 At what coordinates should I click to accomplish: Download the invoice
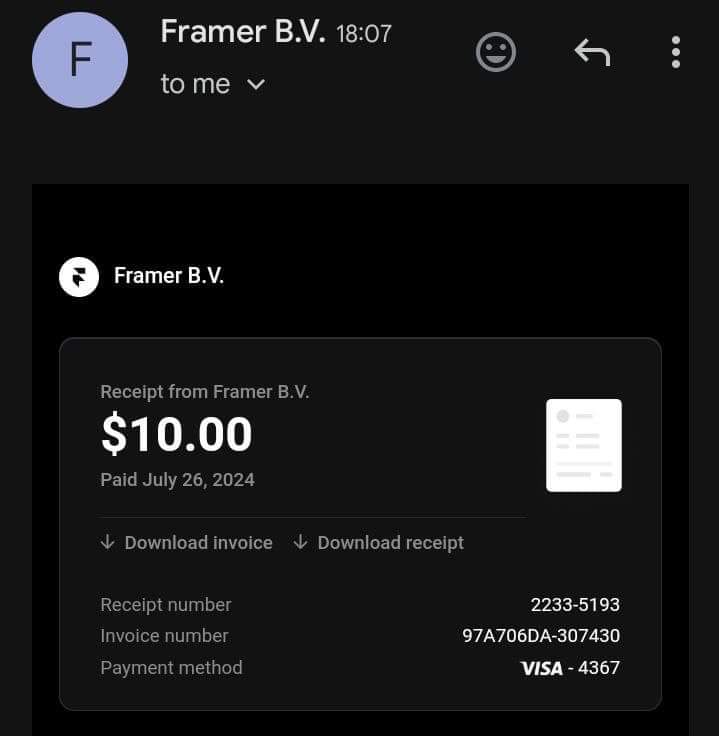(187, 543)
